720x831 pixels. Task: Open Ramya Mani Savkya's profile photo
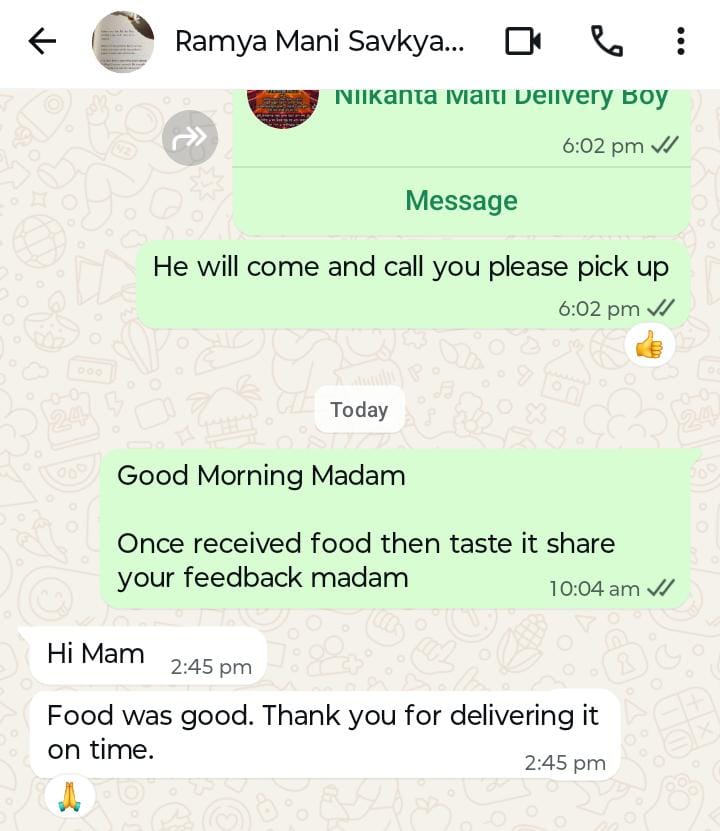(x=123, y=42)
